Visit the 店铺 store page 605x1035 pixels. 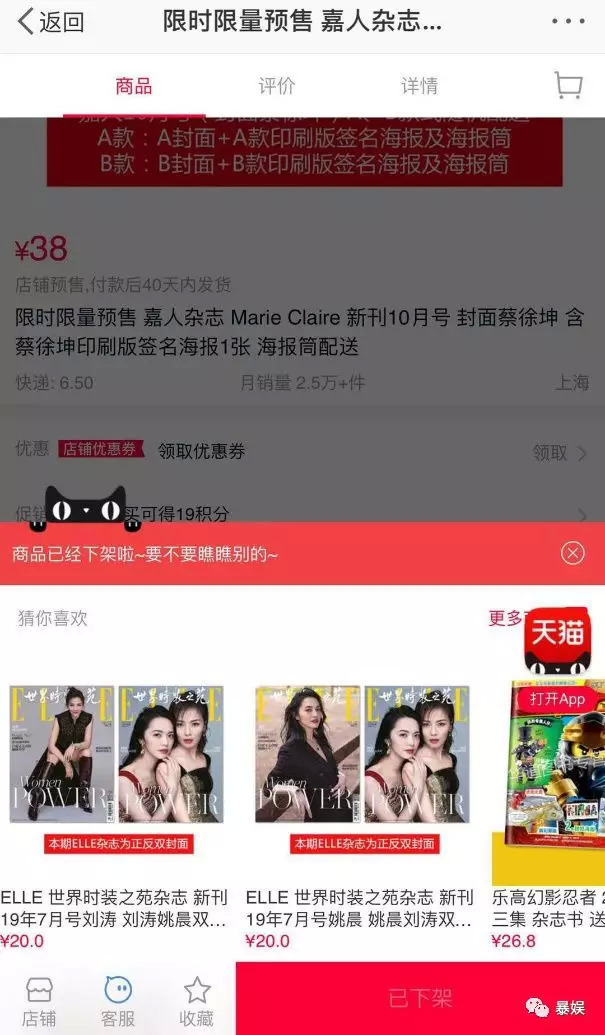pos(39,1000)
